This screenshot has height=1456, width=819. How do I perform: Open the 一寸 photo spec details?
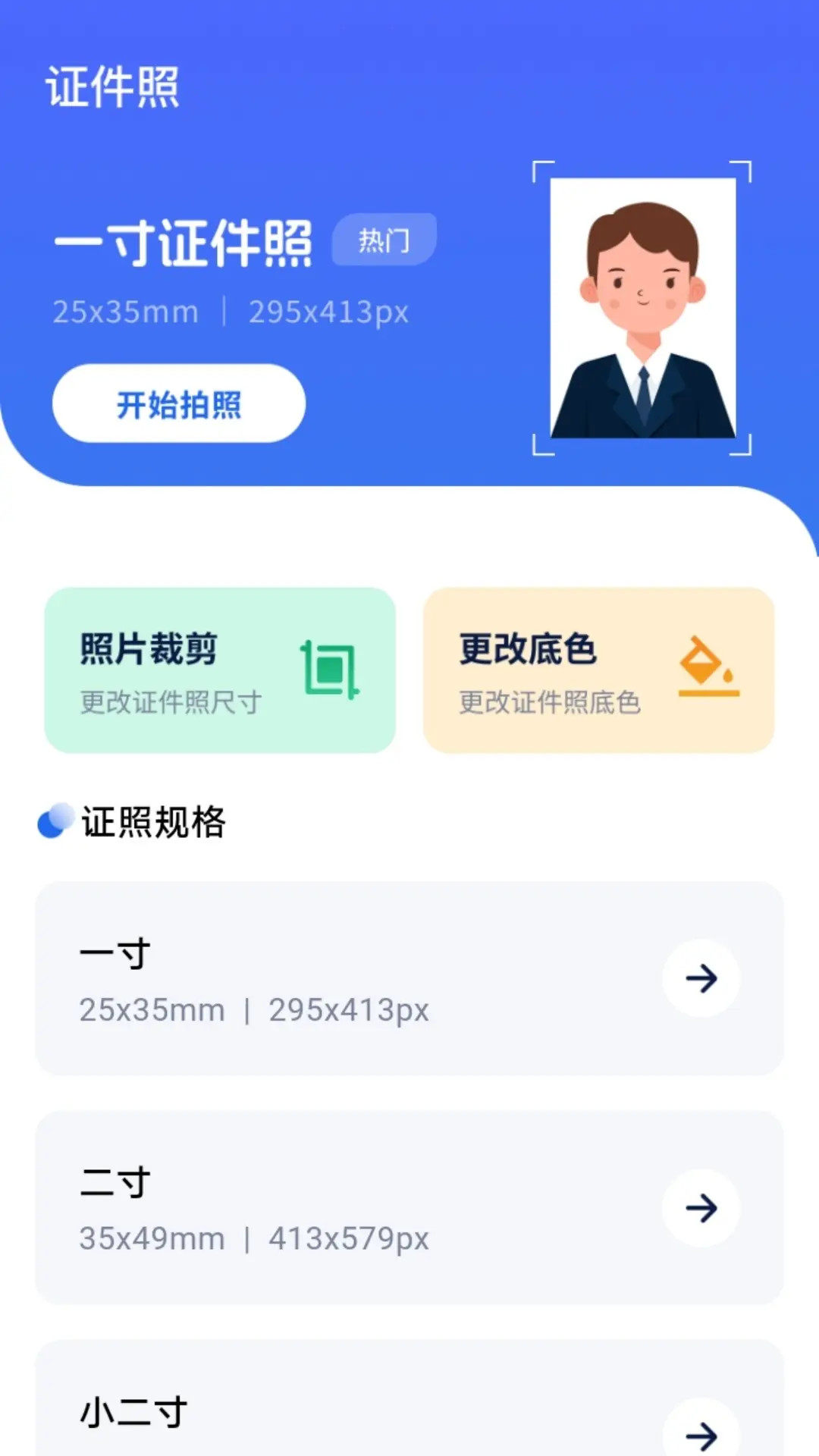409,979
